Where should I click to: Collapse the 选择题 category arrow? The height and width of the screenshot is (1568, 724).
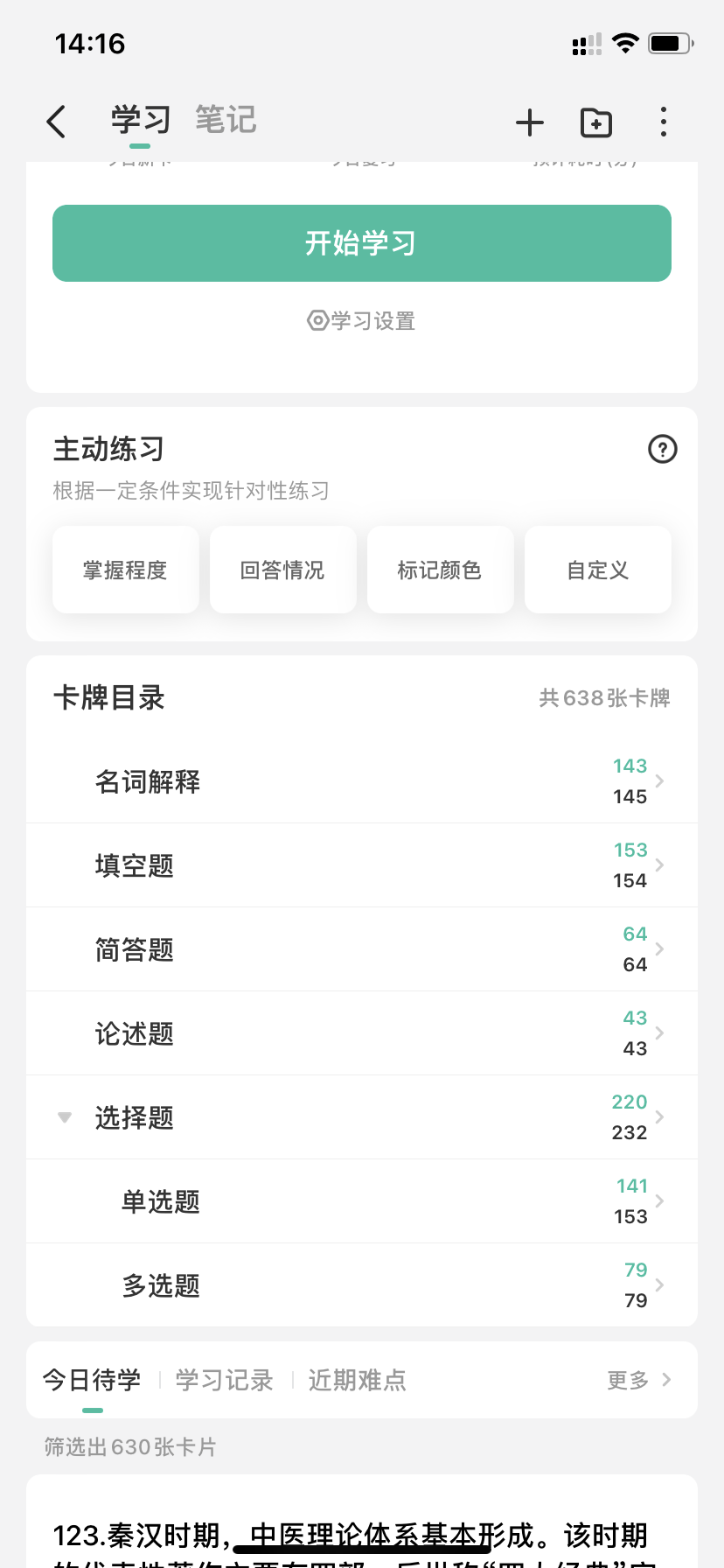(x=65, y=1117)
